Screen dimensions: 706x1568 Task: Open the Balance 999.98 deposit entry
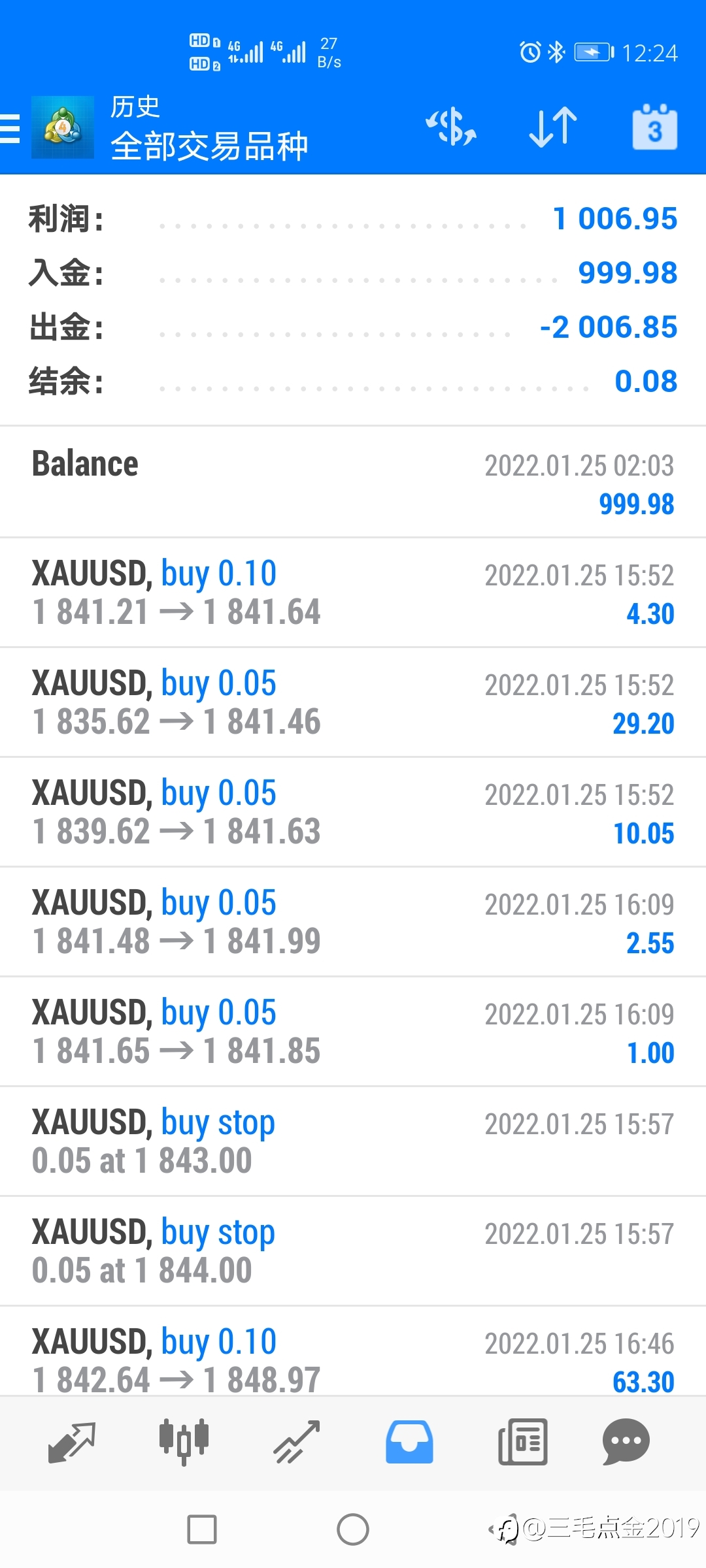[x=353, y=482]
